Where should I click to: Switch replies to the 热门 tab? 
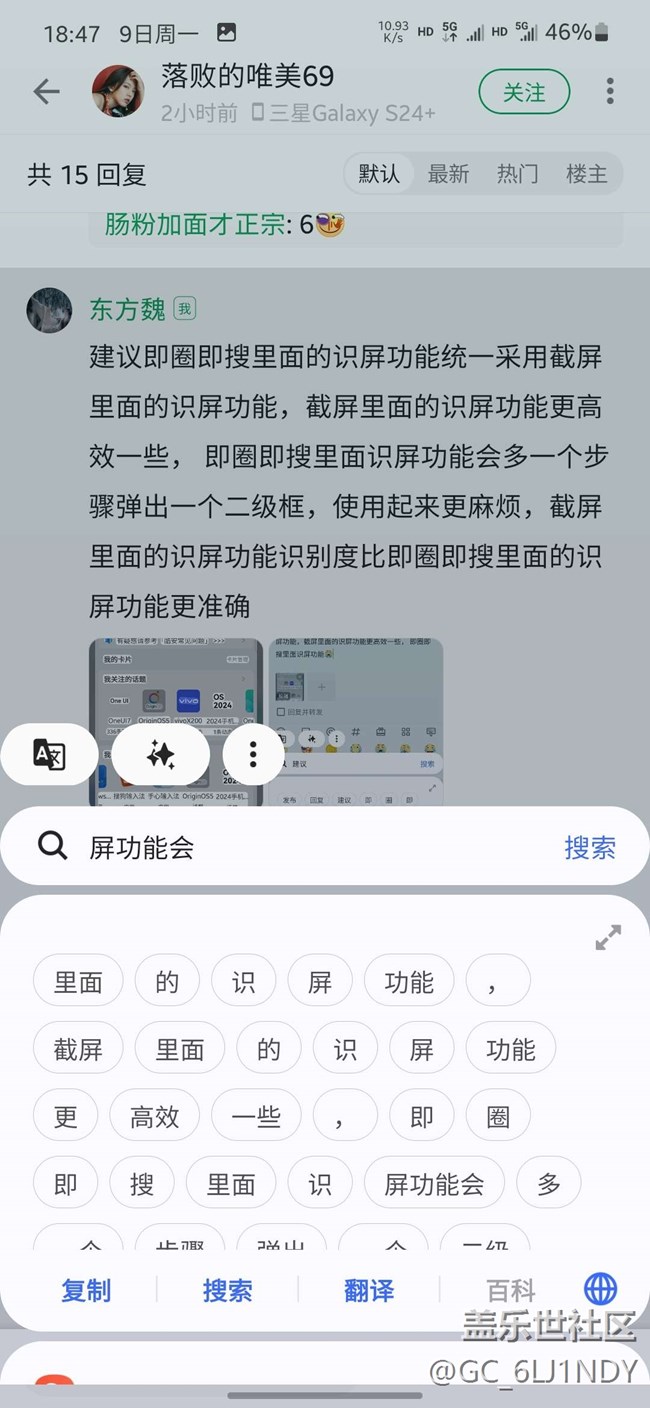tap(517, 174)
